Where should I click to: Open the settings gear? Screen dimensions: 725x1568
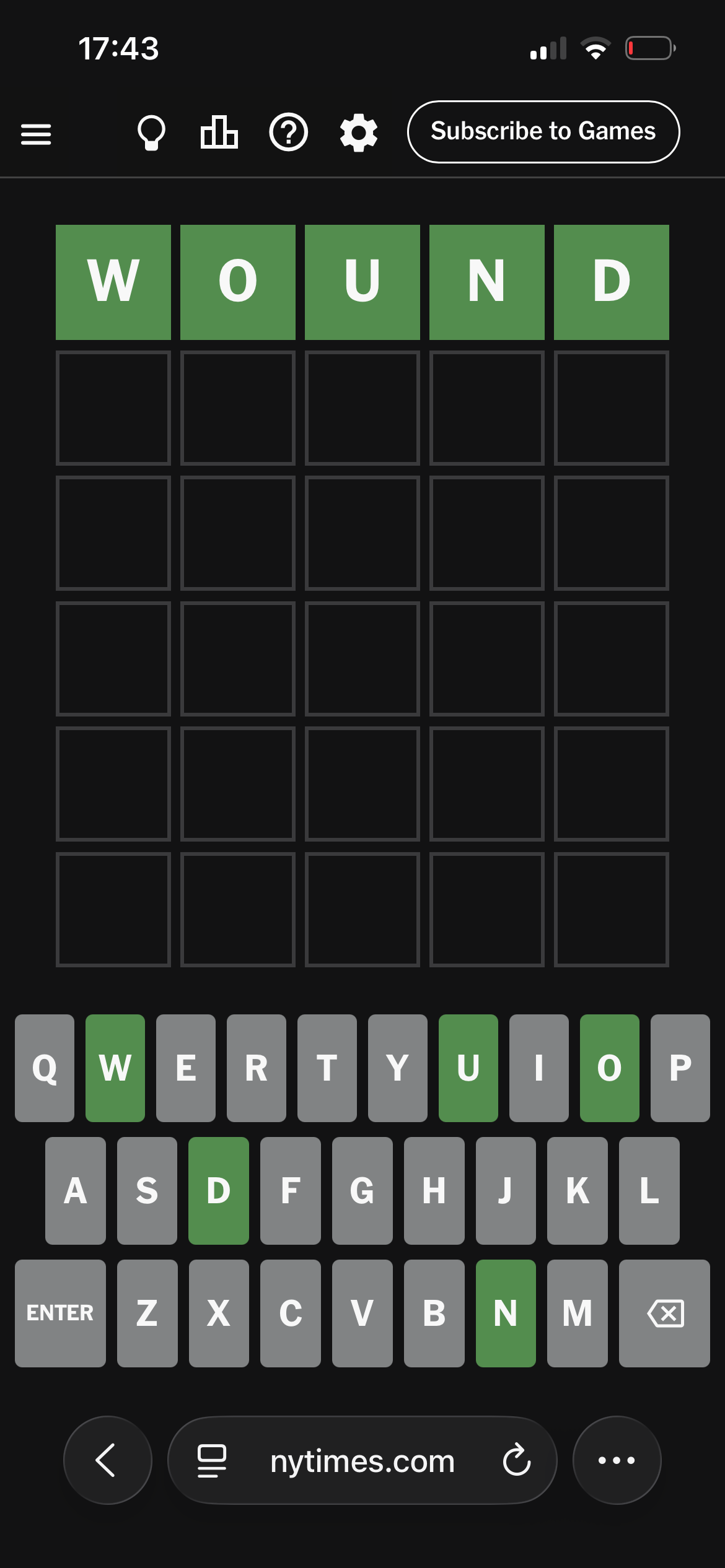(359, 133)
